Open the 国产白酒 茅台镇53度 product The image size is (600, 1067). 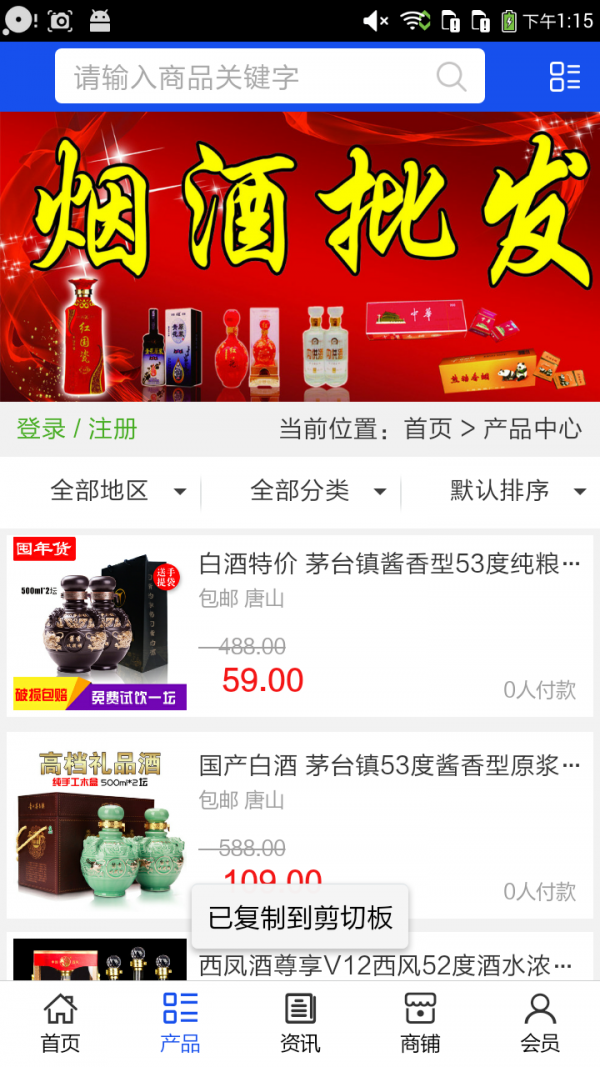pyautogui.click(x=390, y=767)
